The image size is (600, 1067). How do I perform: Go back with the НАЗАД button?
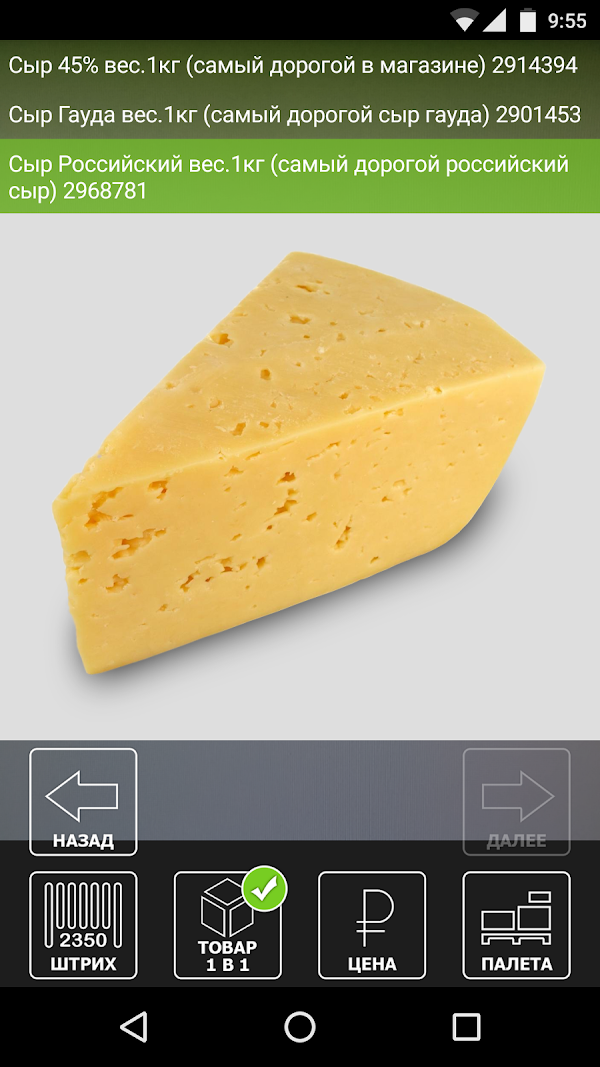83,801
